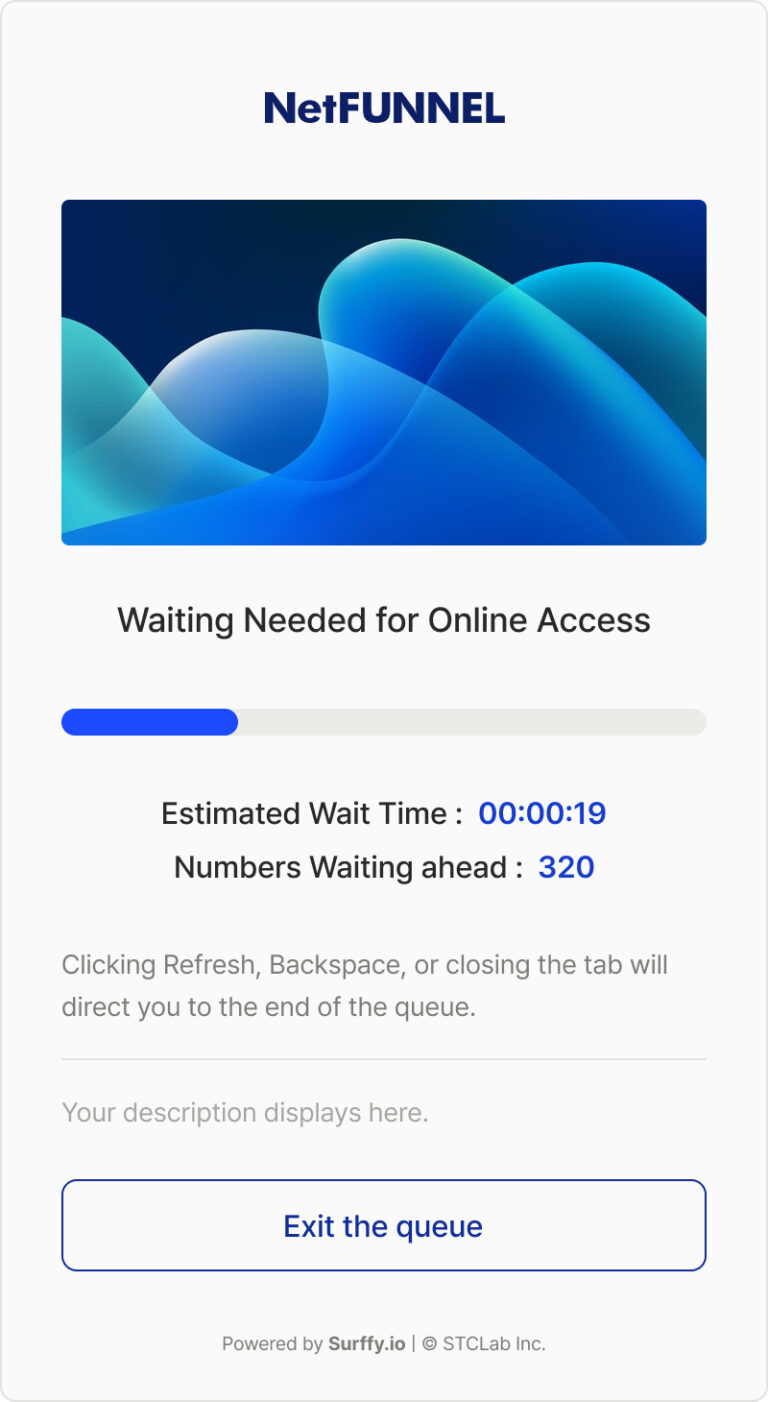
Task: Select the blue wave hero image
Action: (x=384, y=372)
